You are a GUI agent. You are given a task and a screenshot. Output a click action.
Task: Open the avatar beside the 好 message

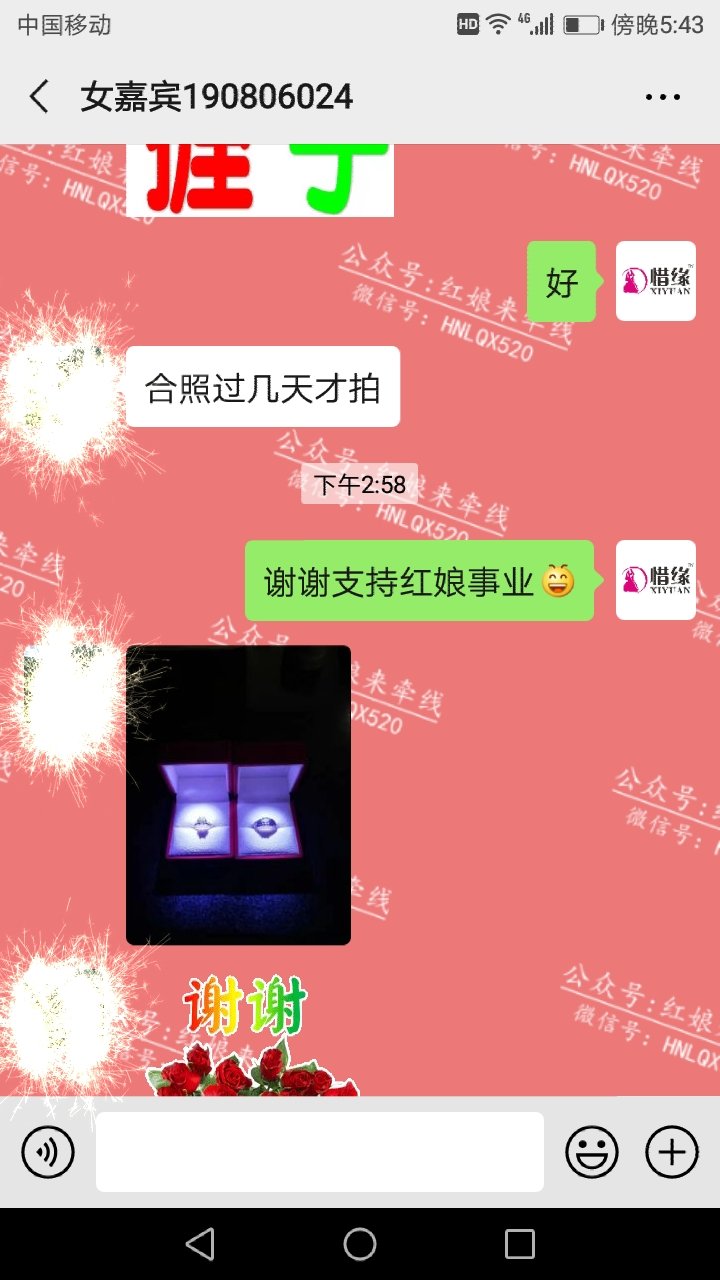(655, 281)
